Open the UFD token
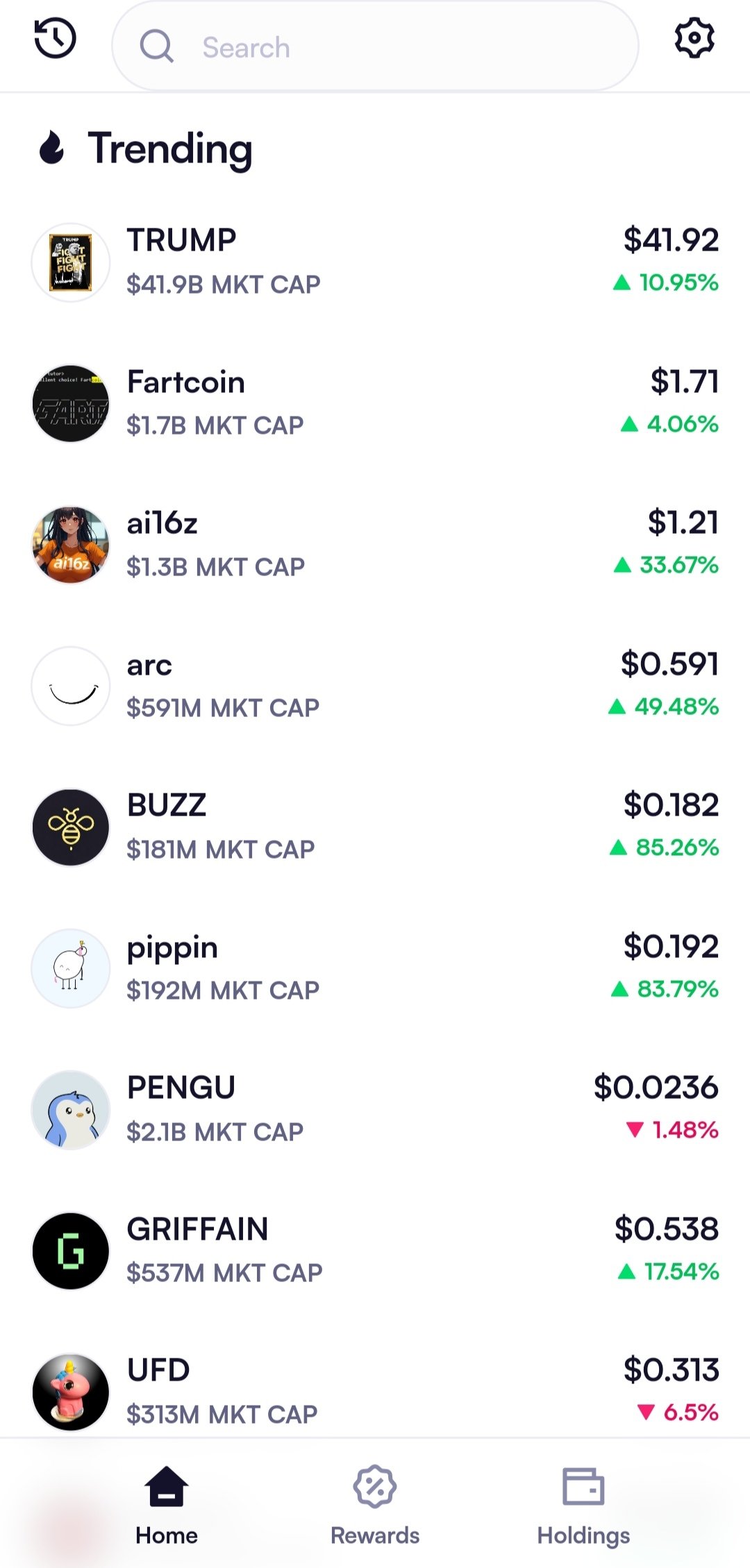Screen dimensions: 750x1568 (x=375, y=1391)
